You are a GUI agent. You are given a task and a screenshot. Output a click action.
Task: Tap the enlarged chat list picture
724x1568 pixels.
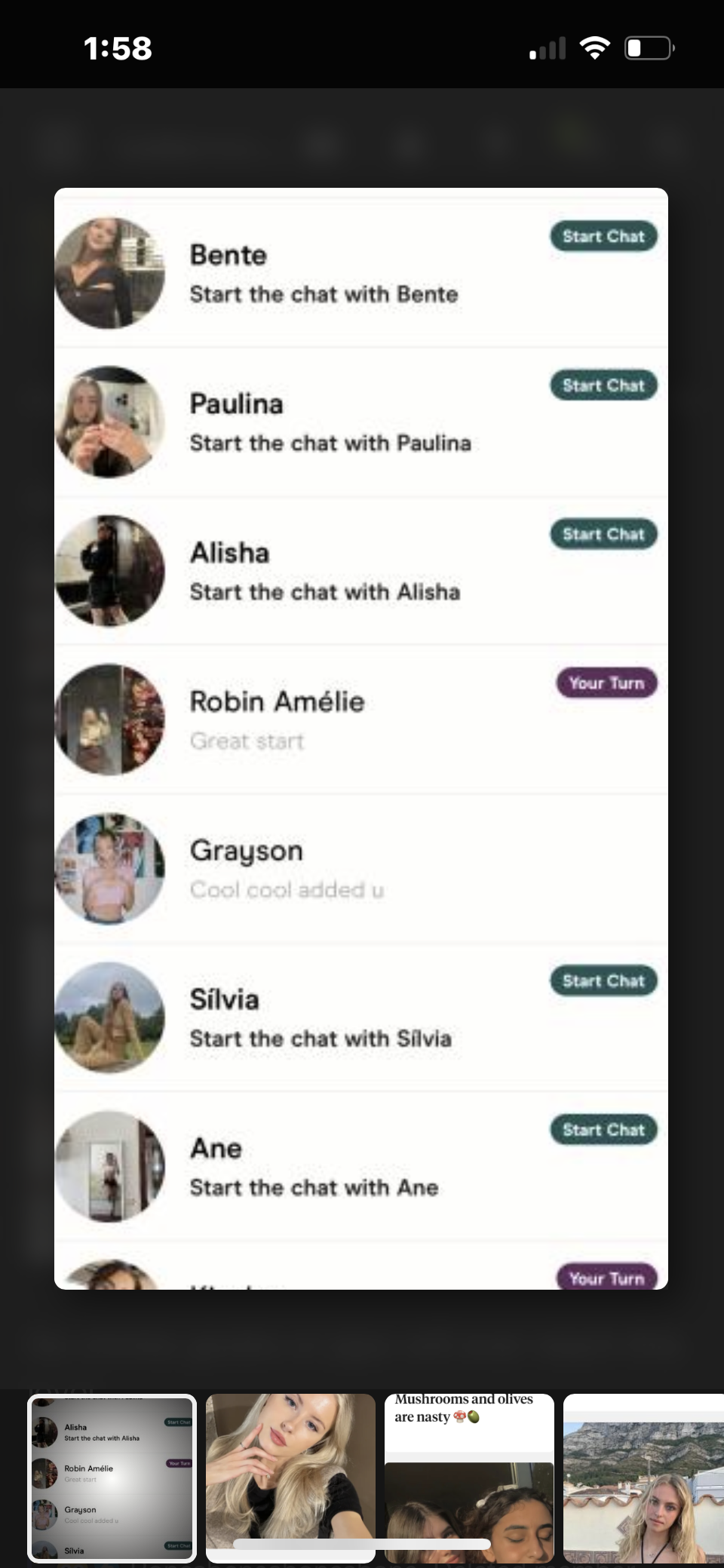pyautogui.click(x=361, y=738)
